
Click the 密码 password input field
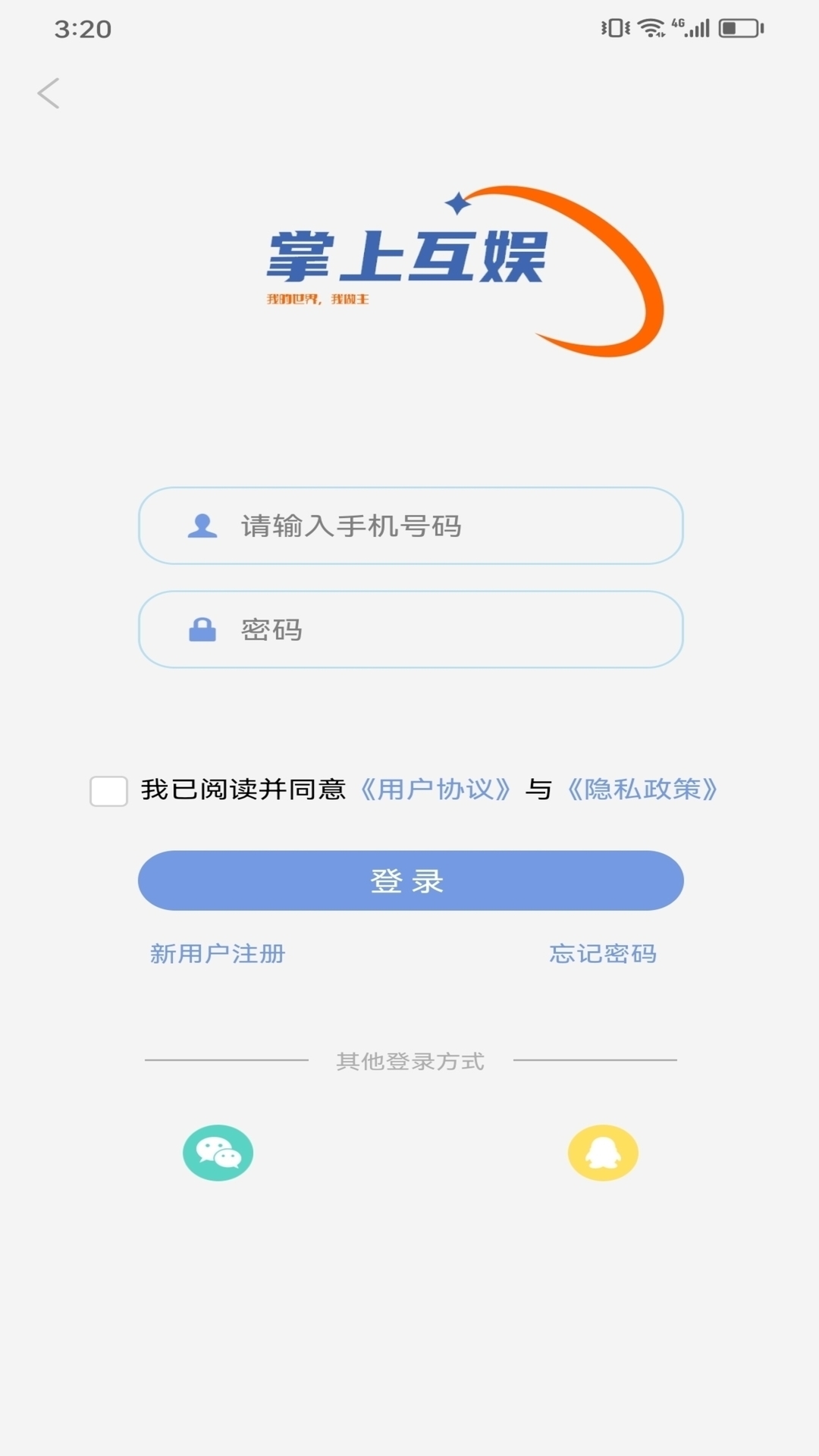click(x=409, y=630)
